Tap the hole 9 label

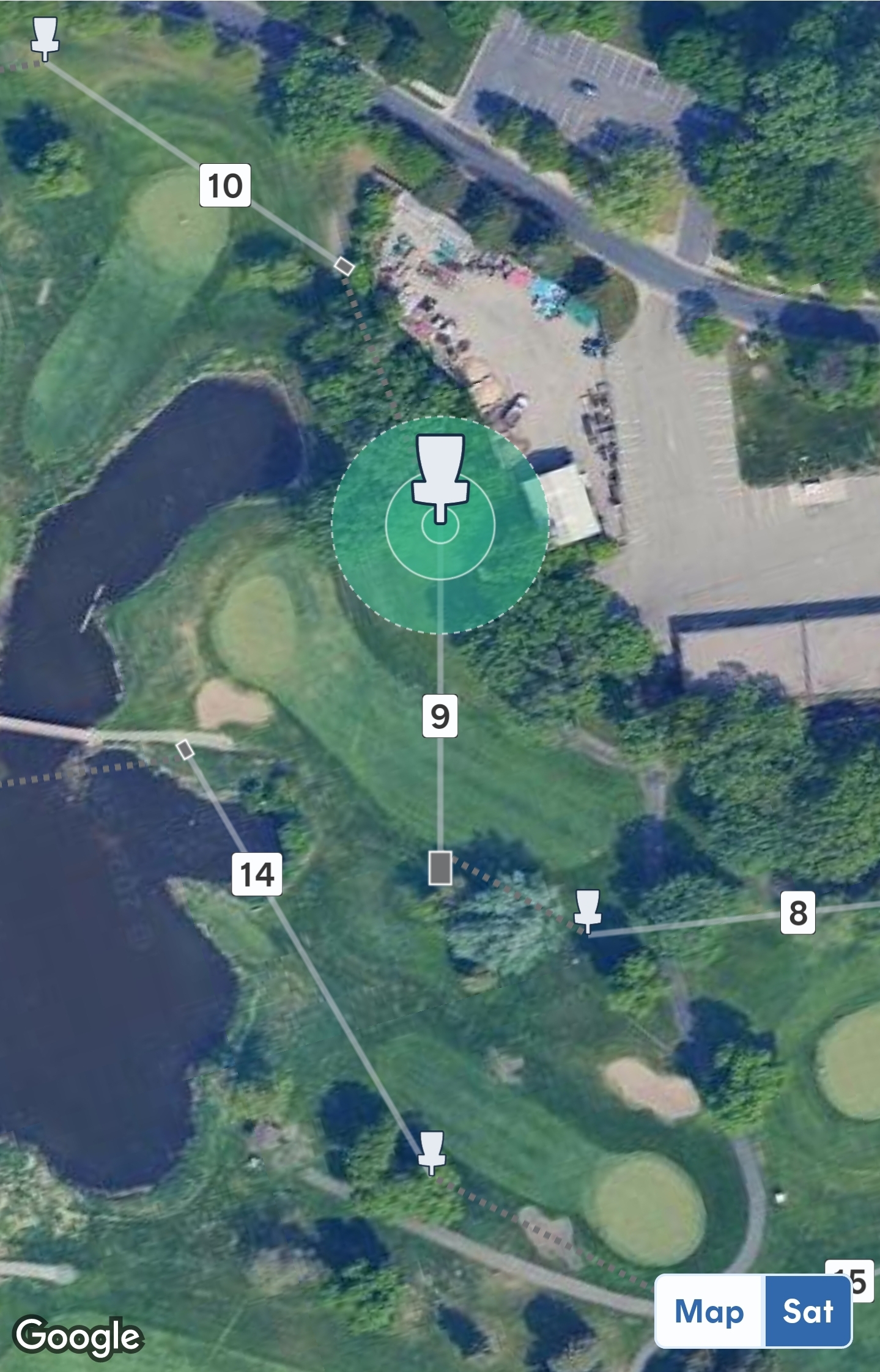click(x=440, y=715)
